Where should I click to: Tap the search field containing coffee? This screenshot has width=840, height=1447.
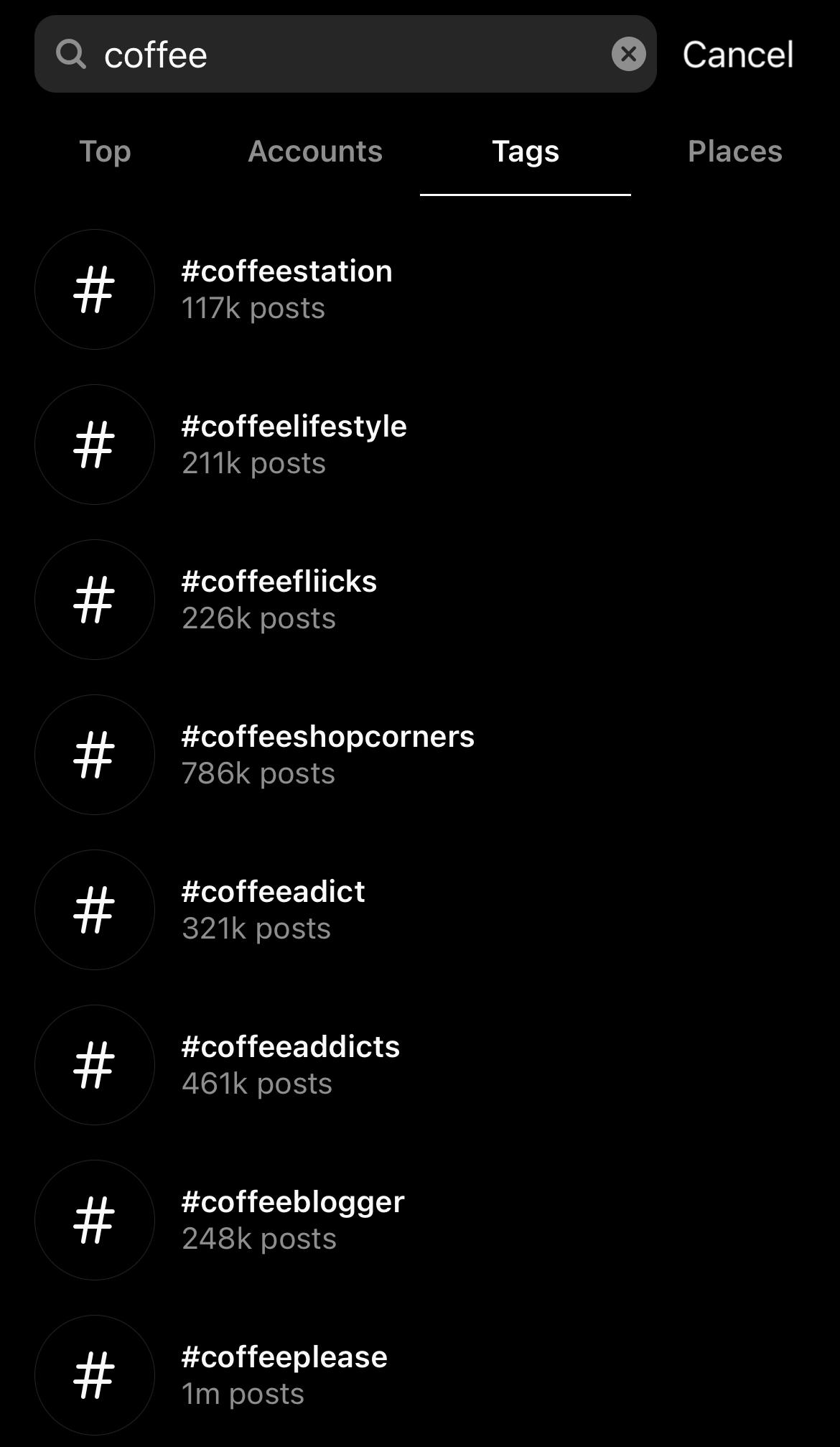click(345, 55)
